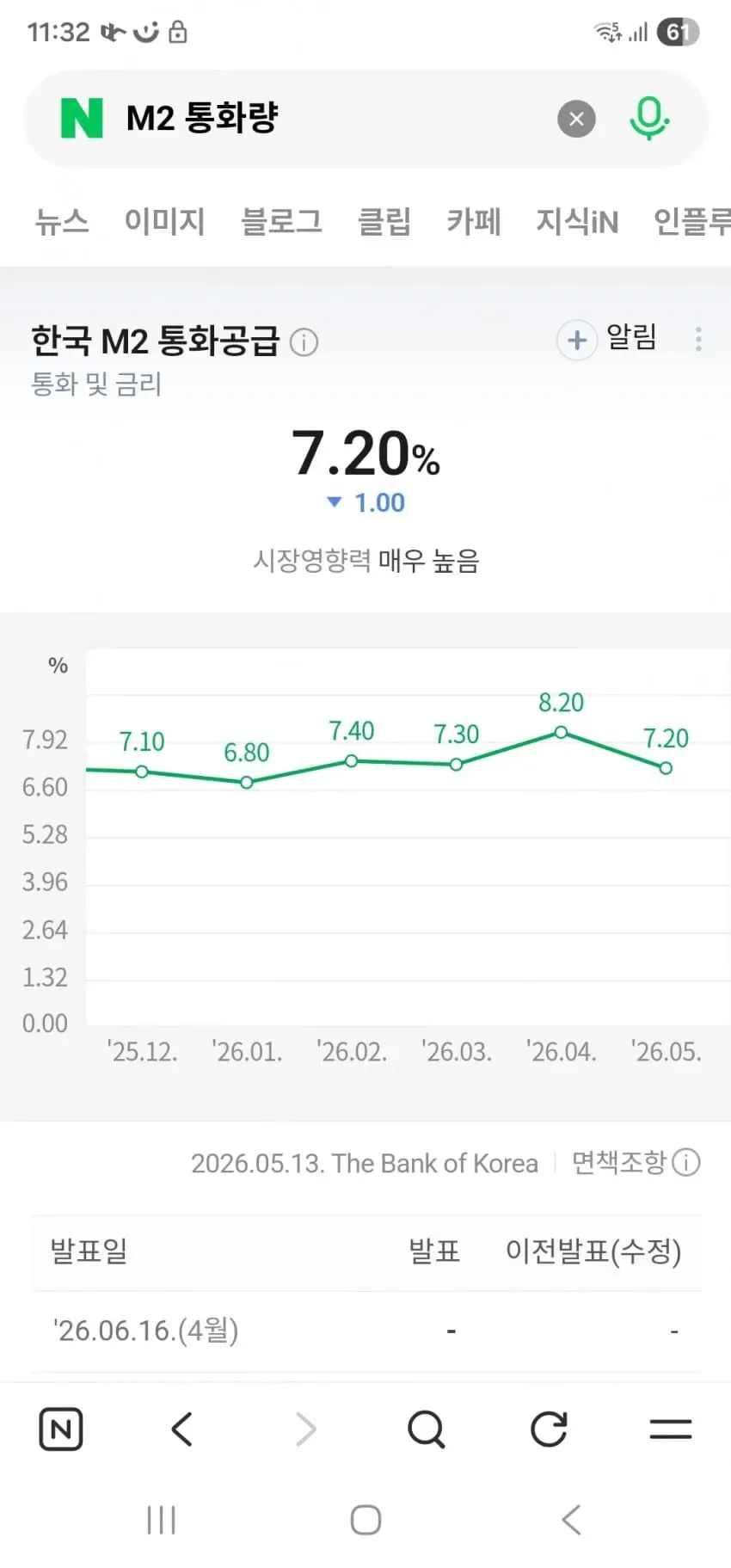This screenshot has width=731, height=1568.
Task: Open the 지식iN tab
Action: [x=577, y=222]
